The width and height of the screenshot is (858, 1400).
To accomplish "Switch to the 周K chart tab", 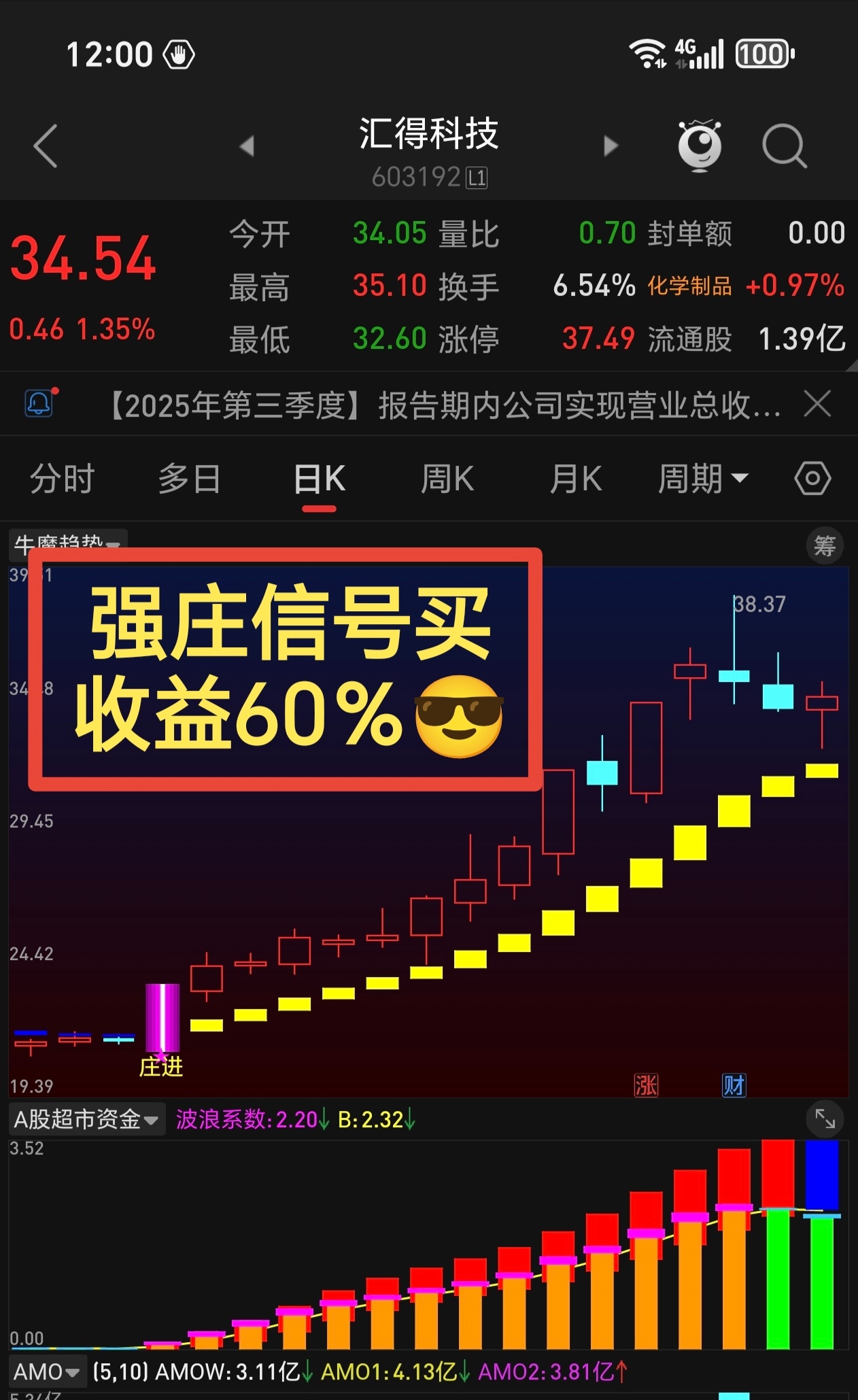I will [x=447, y=479].
